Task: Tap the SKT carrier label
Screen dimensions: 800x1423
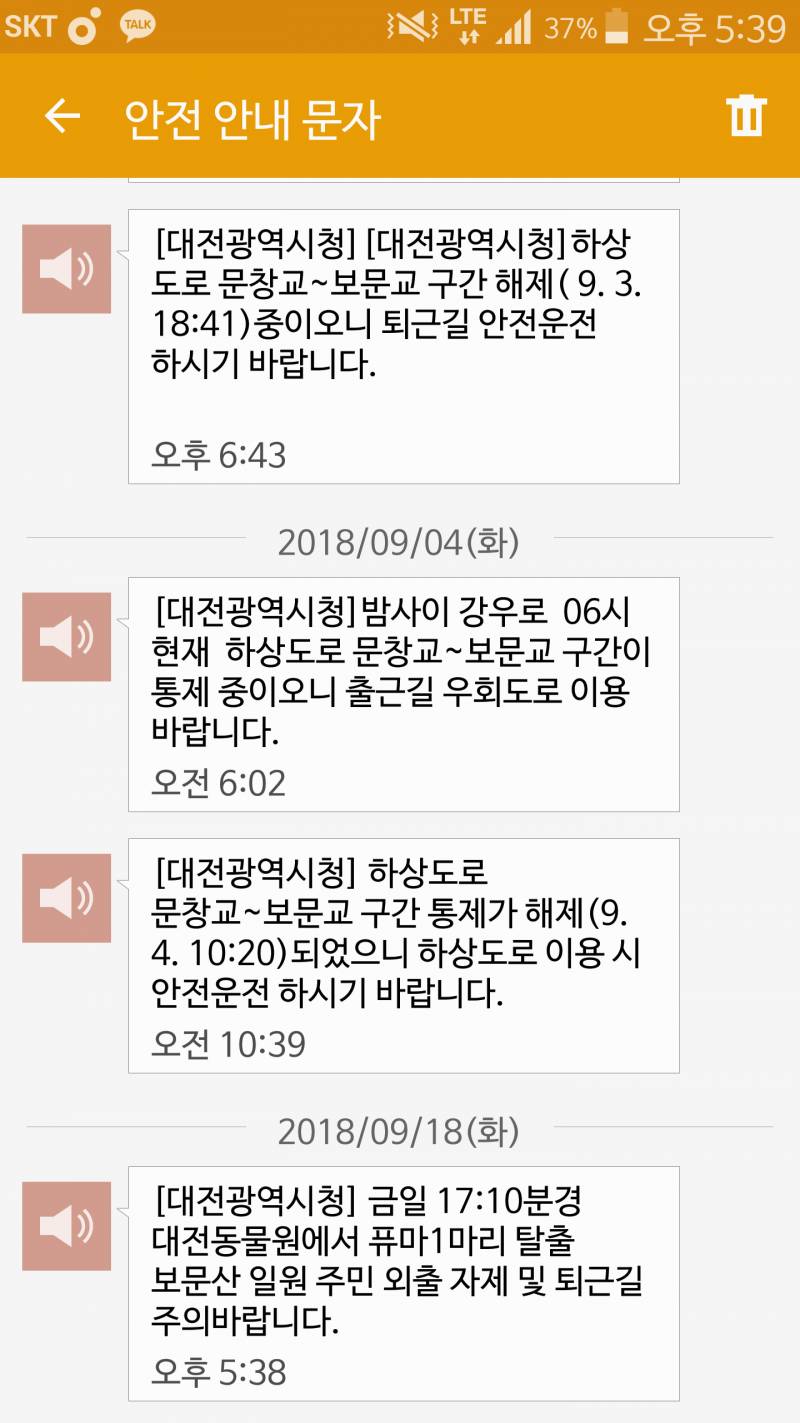Action: pyautogui.click(x=34, y=23)
